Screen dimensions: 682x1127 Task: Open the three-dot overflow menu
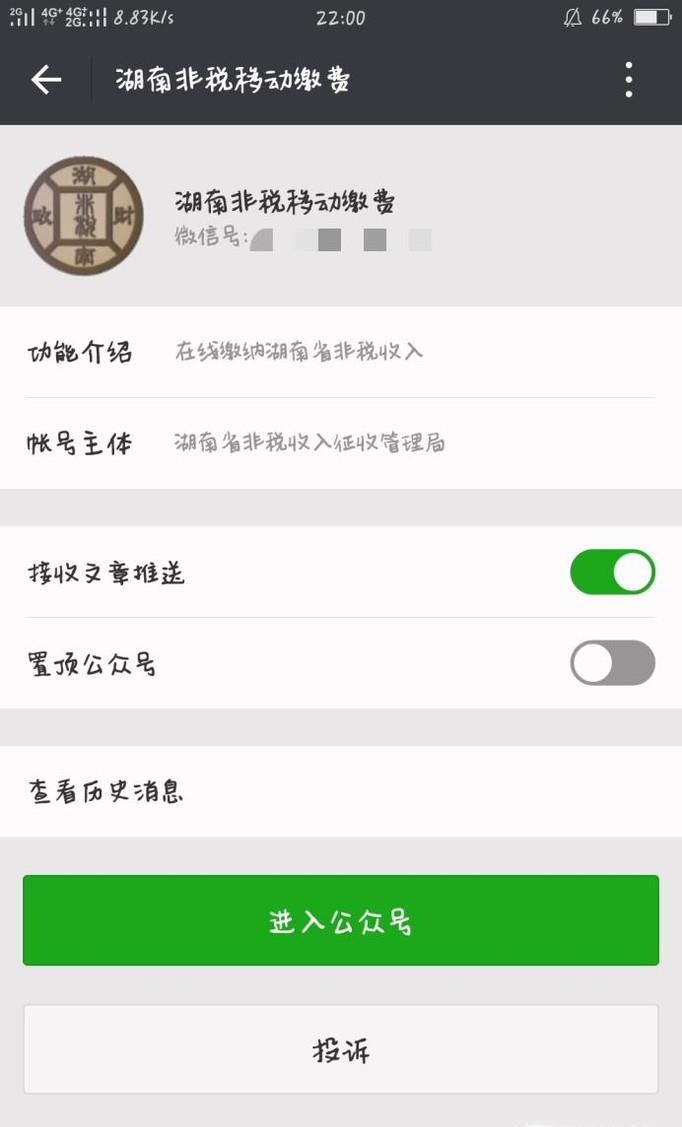coord(628,80)
